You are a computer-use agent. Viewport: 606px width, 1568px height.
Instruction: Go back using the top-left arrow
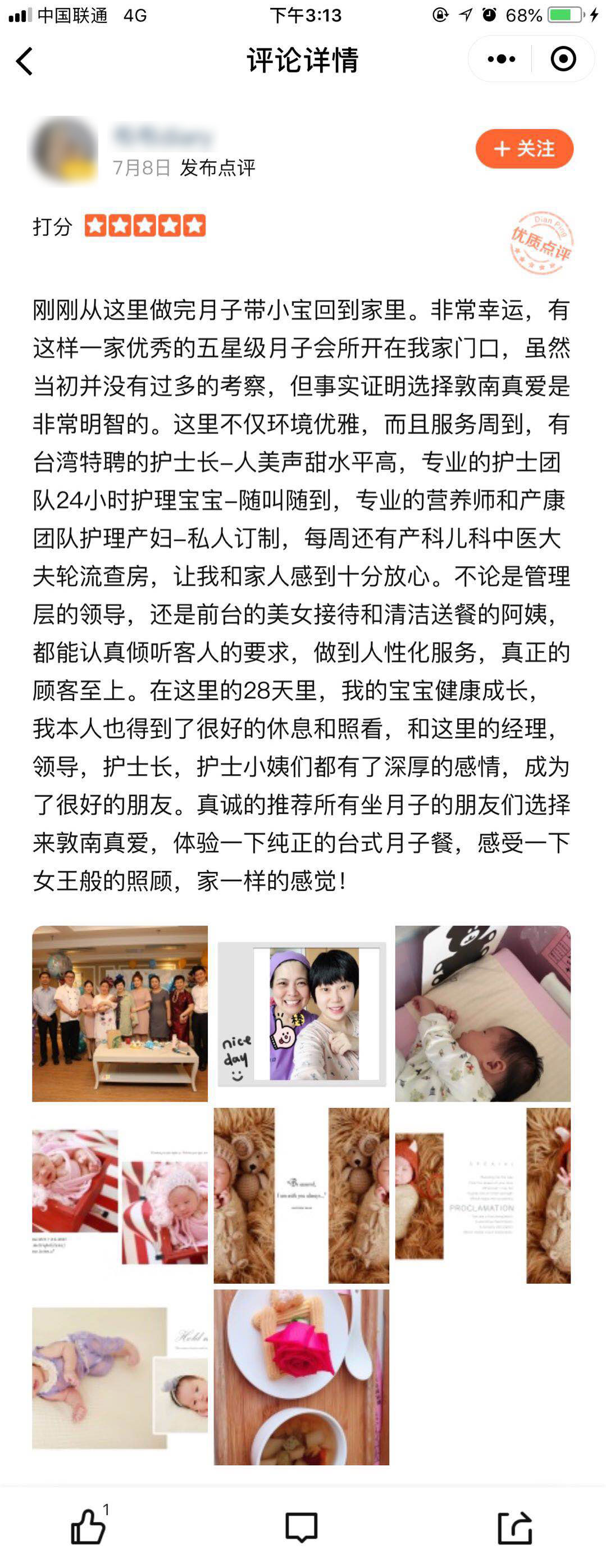point(24,61)
